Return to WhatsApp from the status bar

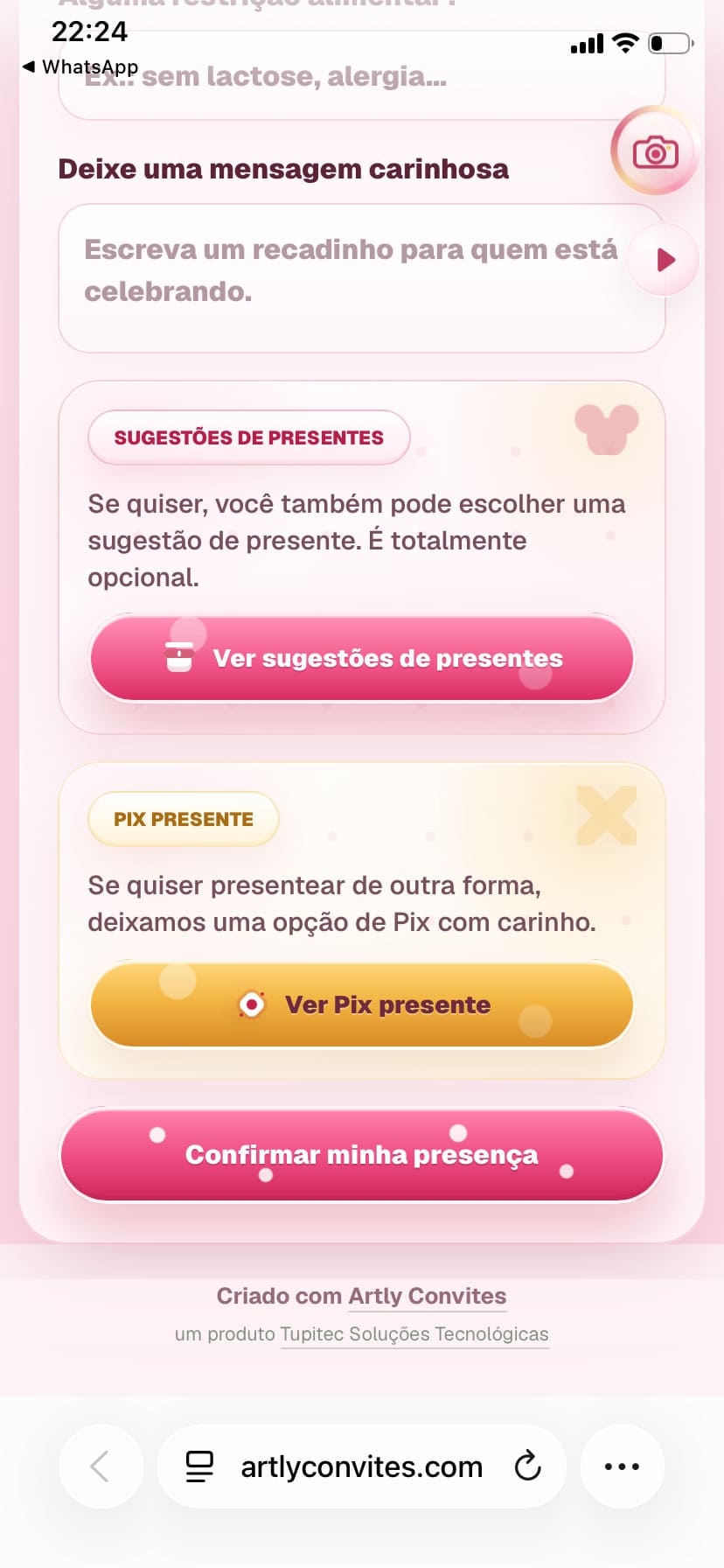click(x=80, y=66)
